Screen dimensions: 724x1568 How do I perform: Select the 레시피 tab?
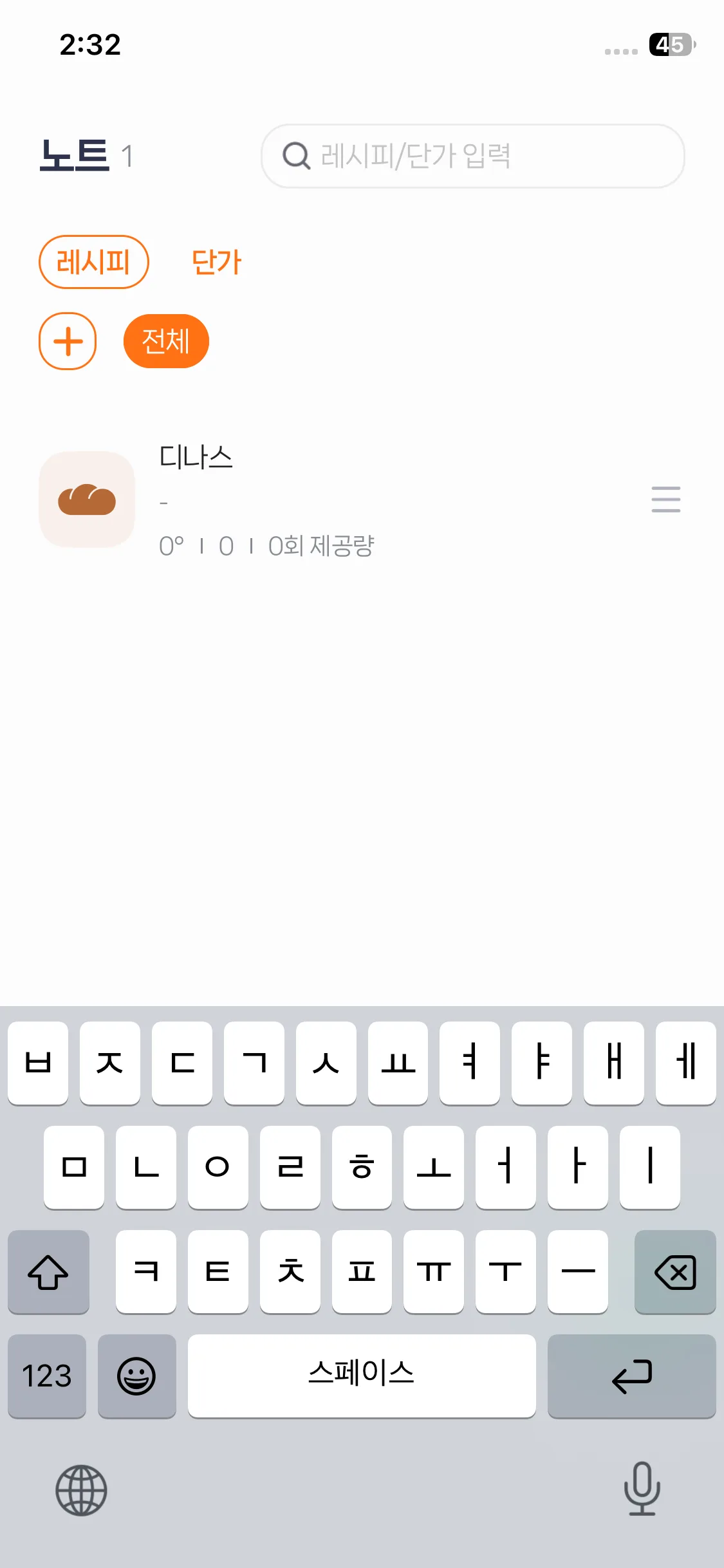point(94,262)
